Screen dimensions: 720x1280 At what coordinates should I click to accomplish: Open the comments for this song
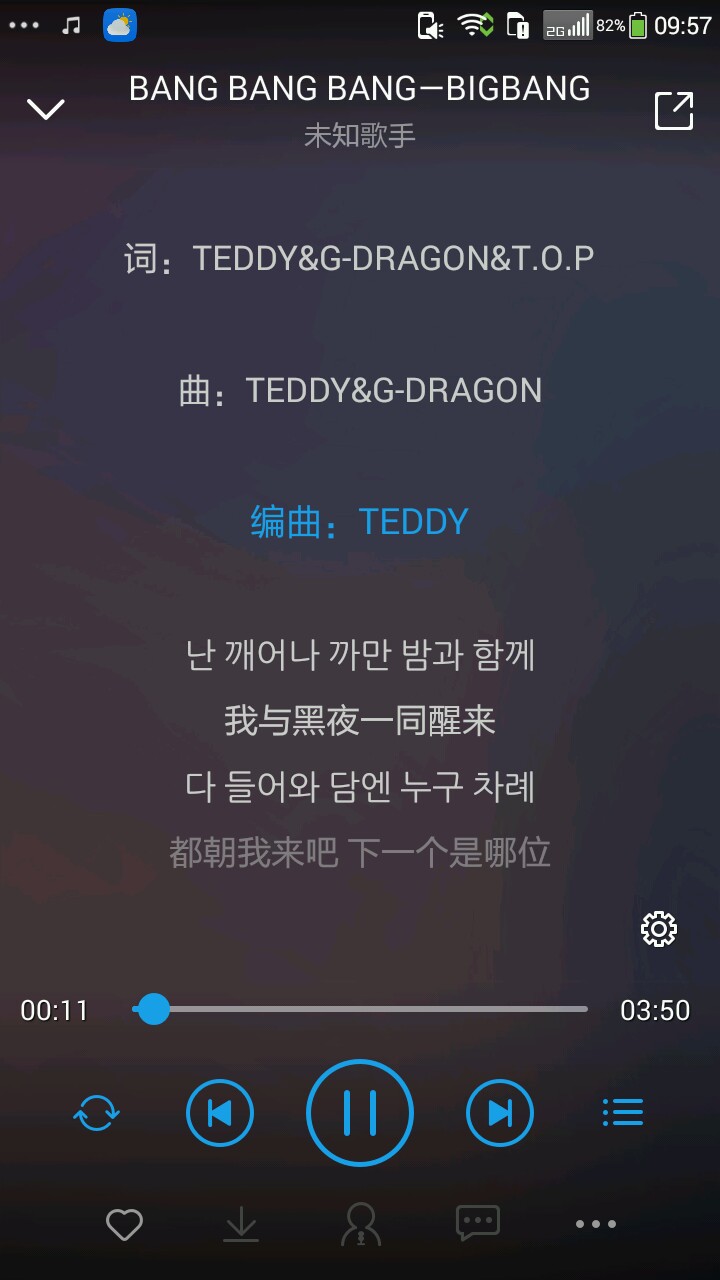point(477,1222)
